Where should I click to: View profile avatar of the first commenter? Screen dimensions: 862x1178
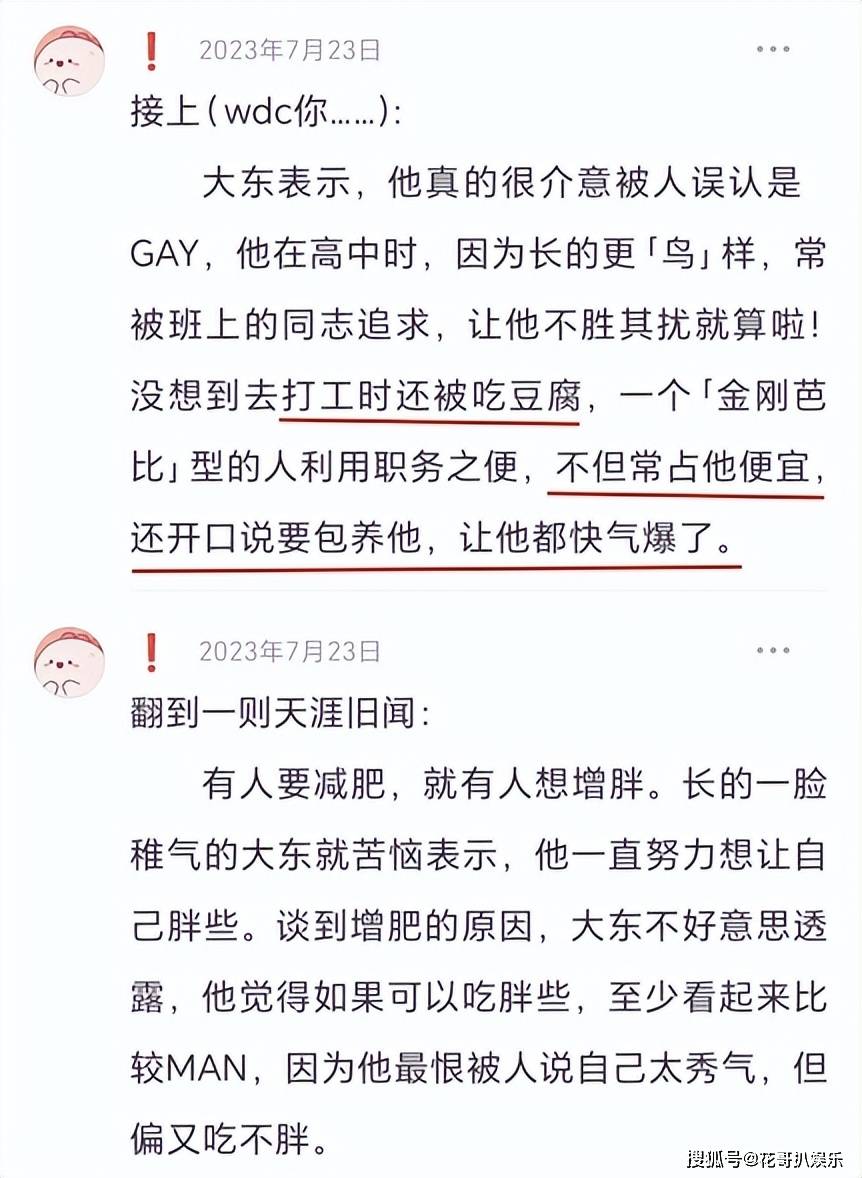pyautogui.click(x=69, y=60)
